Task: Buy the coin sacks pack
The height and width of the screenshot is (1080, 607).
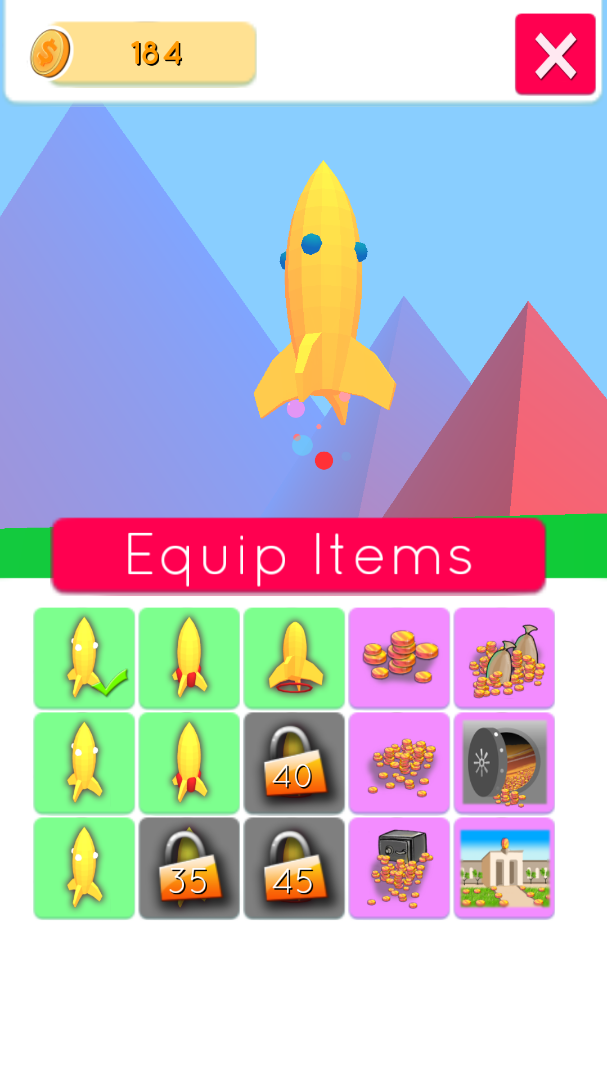Action: pyautogui.click(x=504, y=658)
